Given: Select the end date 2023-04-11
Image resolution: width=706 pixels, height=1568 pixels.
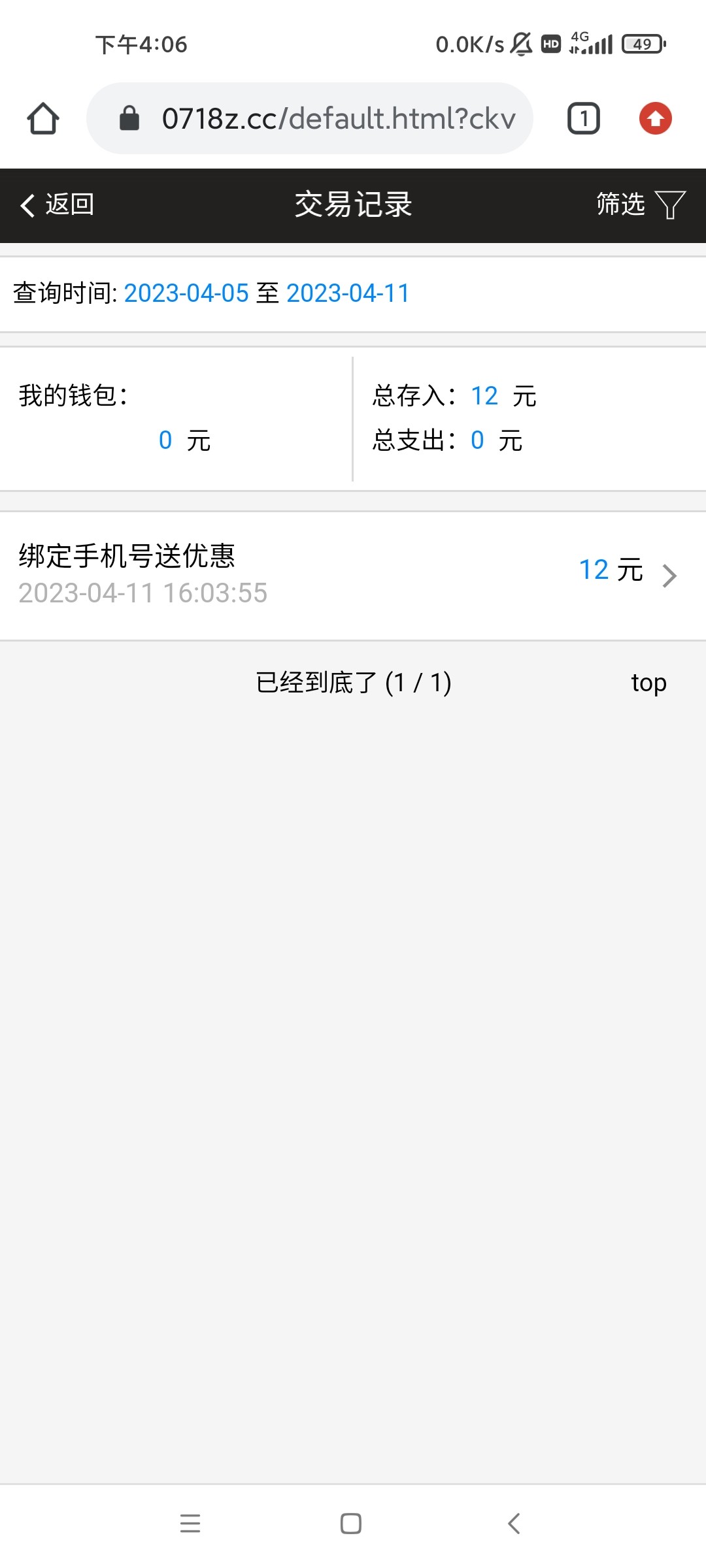Looking at the screenshot, I should pyautogui.click(x=348, y=293).
